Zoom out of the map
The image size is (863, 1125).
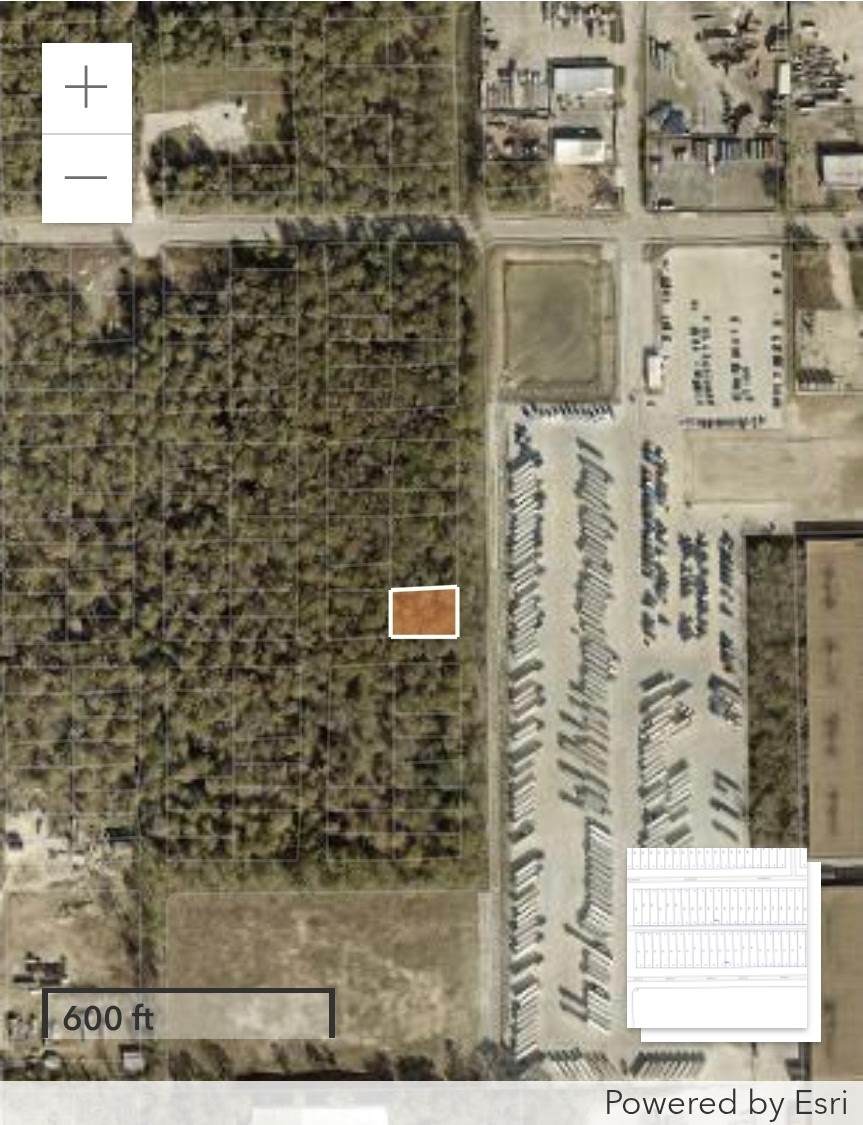(86, 178)
